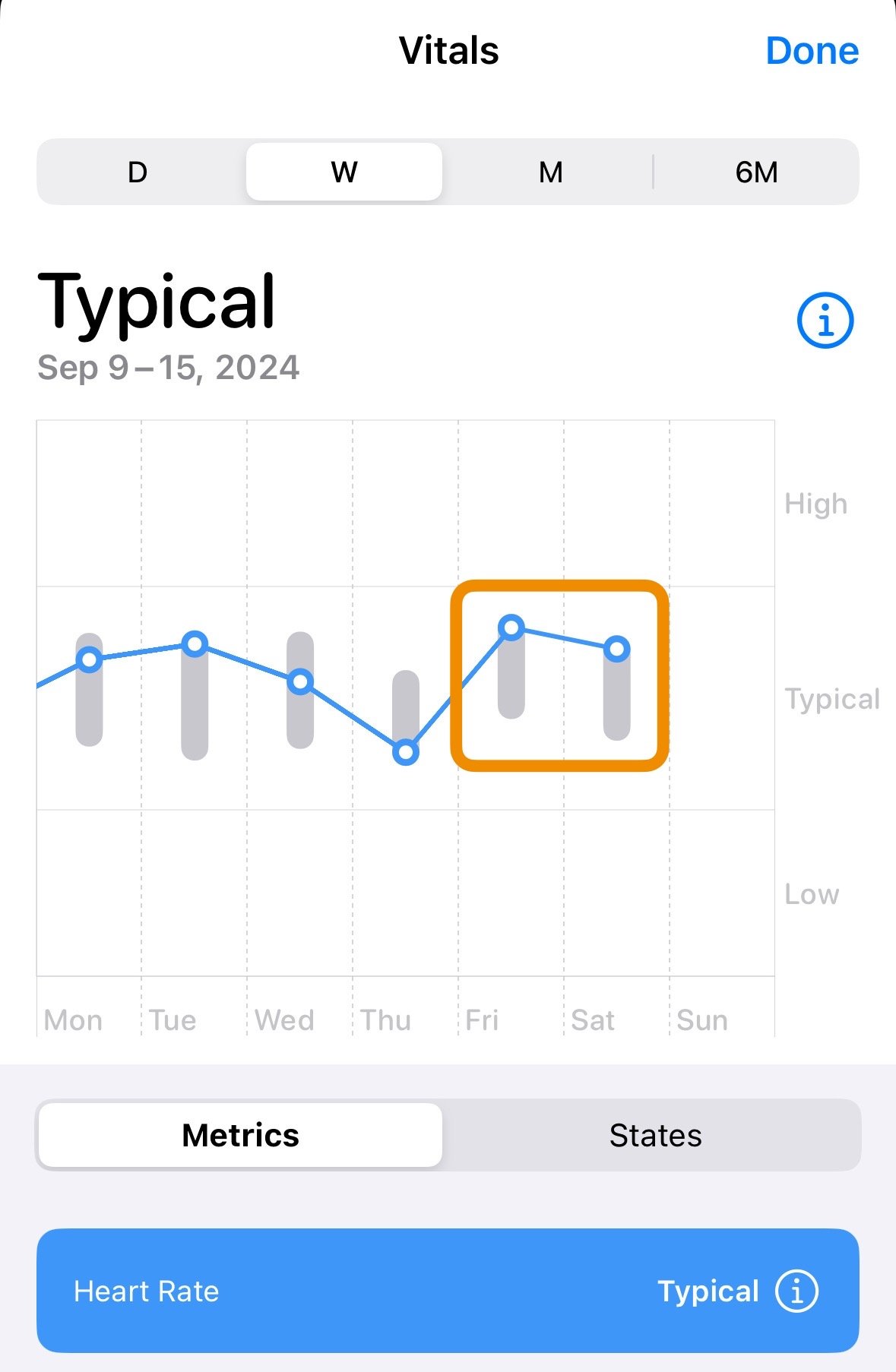The width and height of the screenshot is (896, 1372).
Task: Tap the info icon on Heart Rate
Action: (x=796, y=1291)
